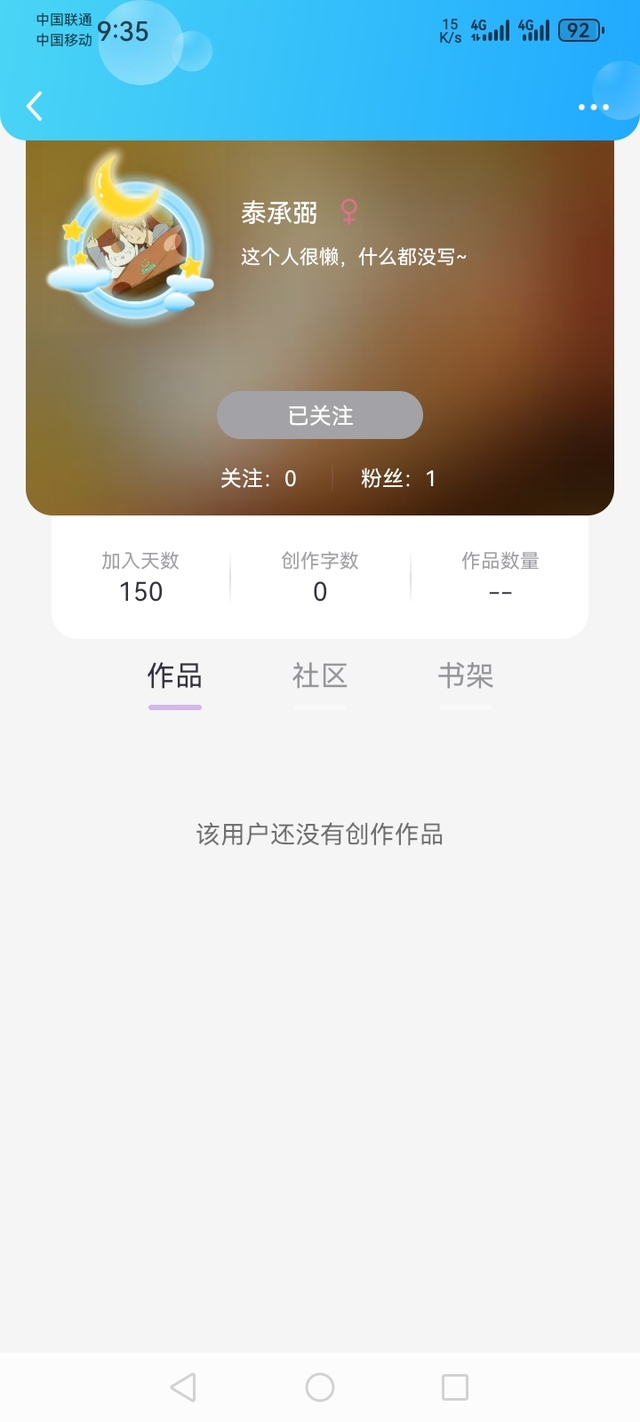Open the three-dot overflow menu

click(593, 107)
